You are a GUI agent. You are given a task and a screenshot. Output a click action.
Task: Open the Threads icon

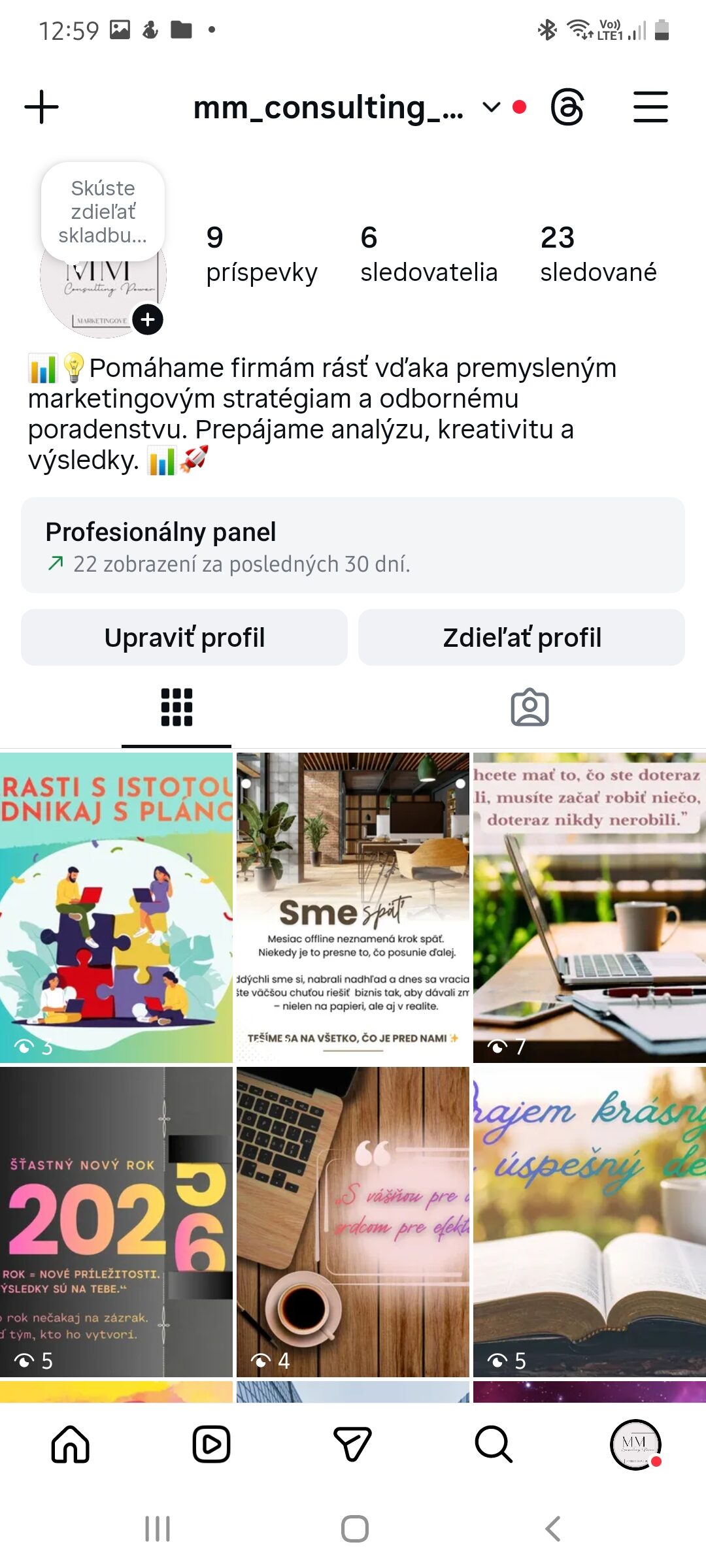[x=567, y=107]
